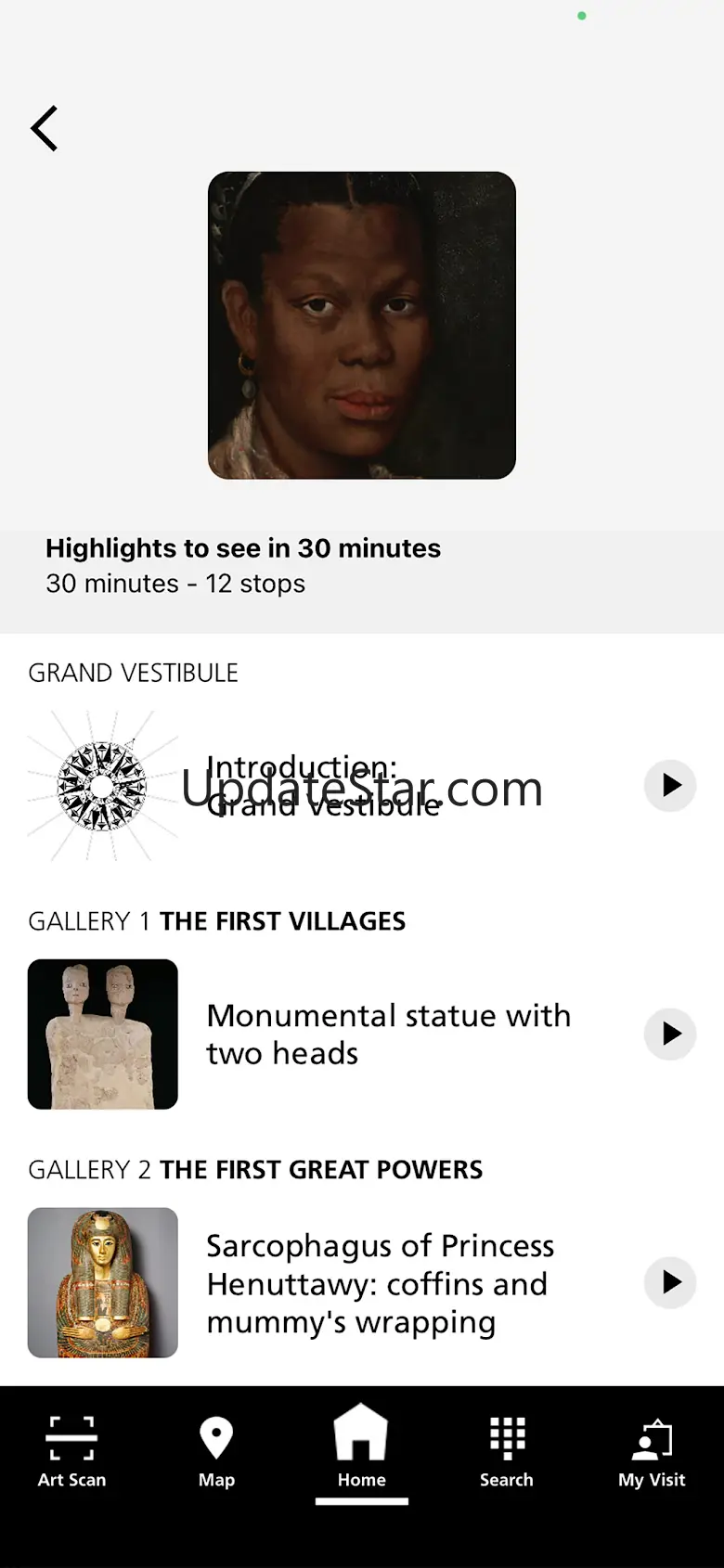Switch to the Art Scan tab

coord(71,1452)
